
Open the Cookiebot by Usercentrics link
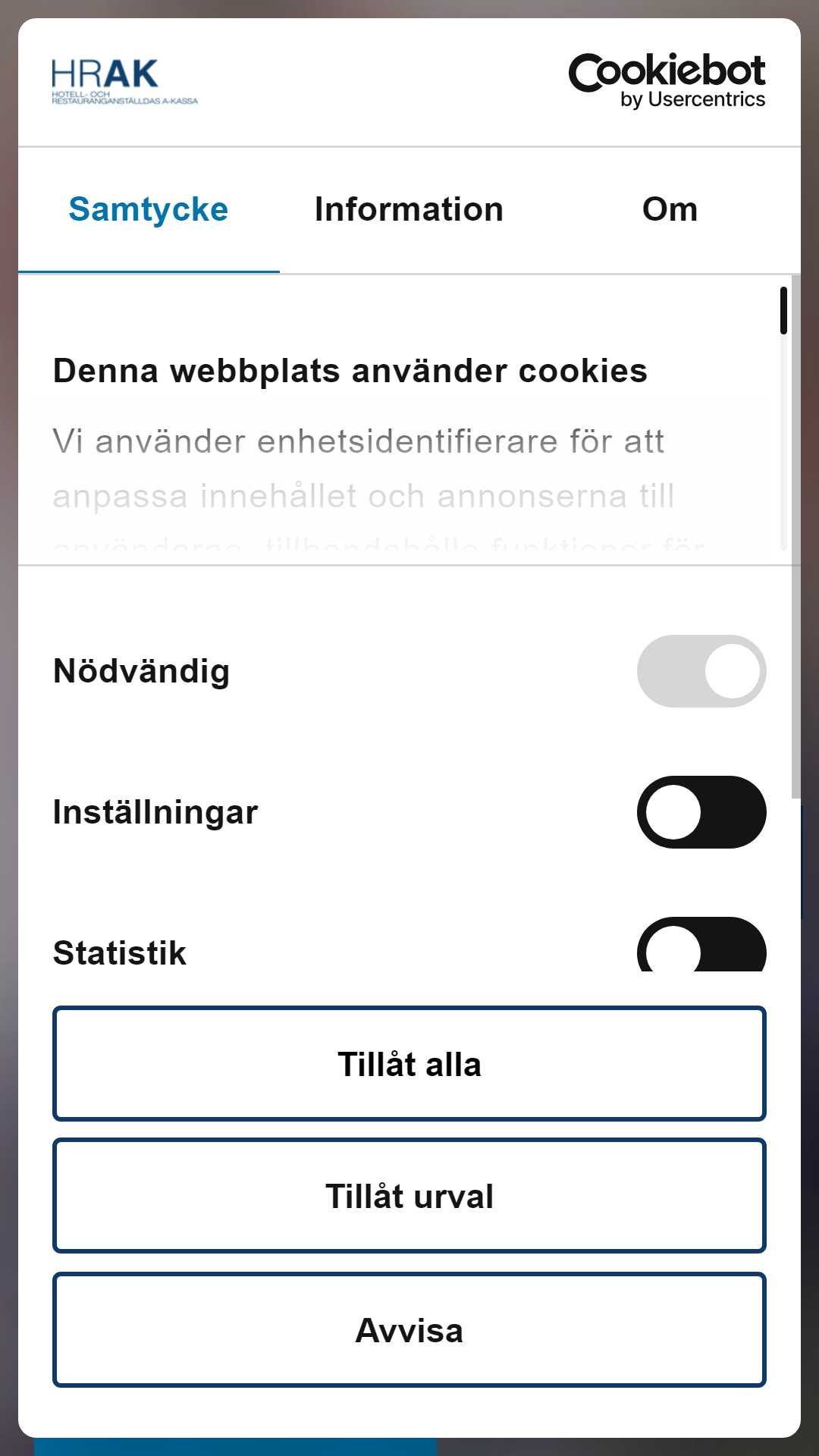tap(667, 81)
